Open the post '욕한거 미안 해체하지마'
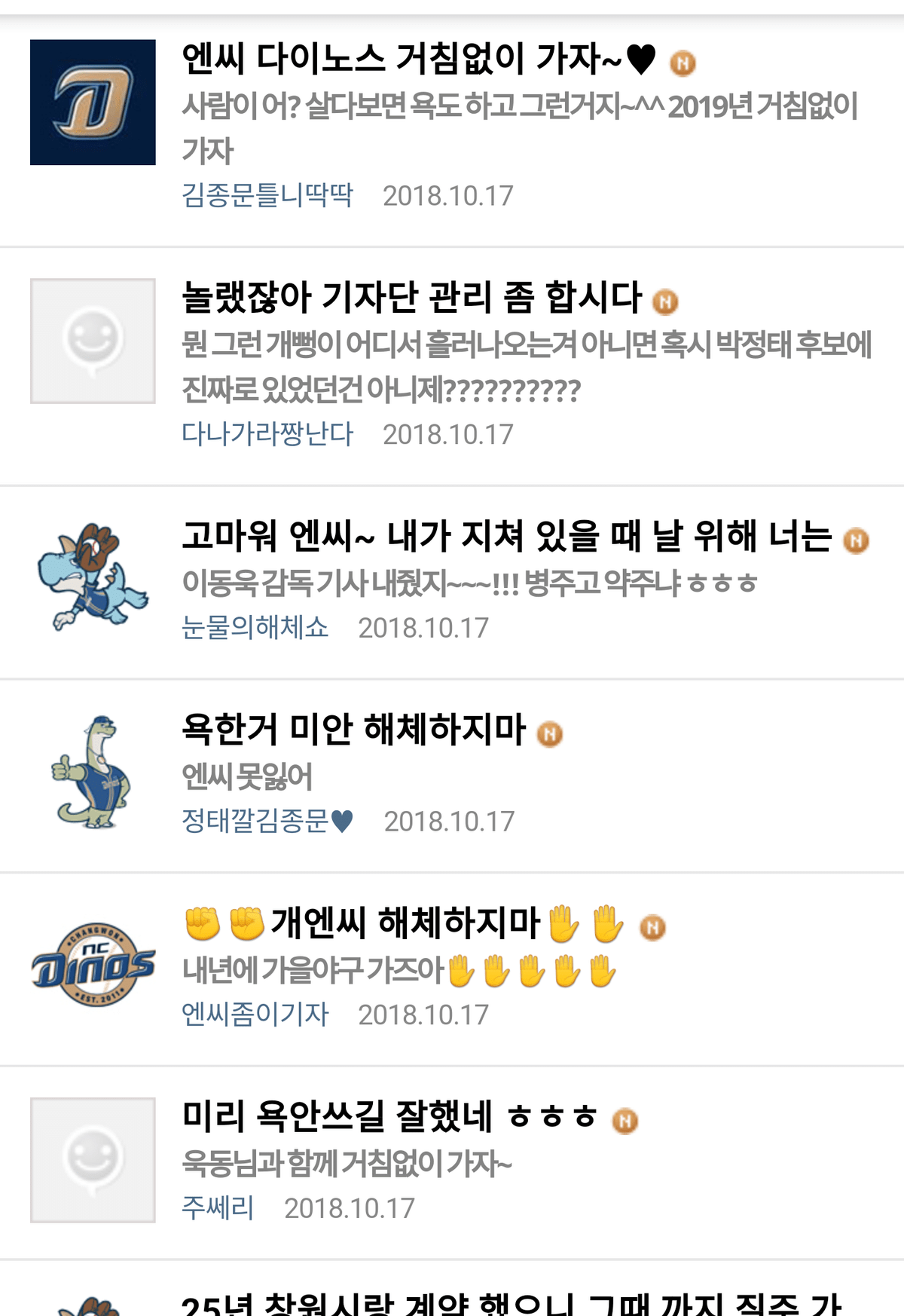This screenshot has width=904, height=1316. pyautogui.click(x=354, y=730)
